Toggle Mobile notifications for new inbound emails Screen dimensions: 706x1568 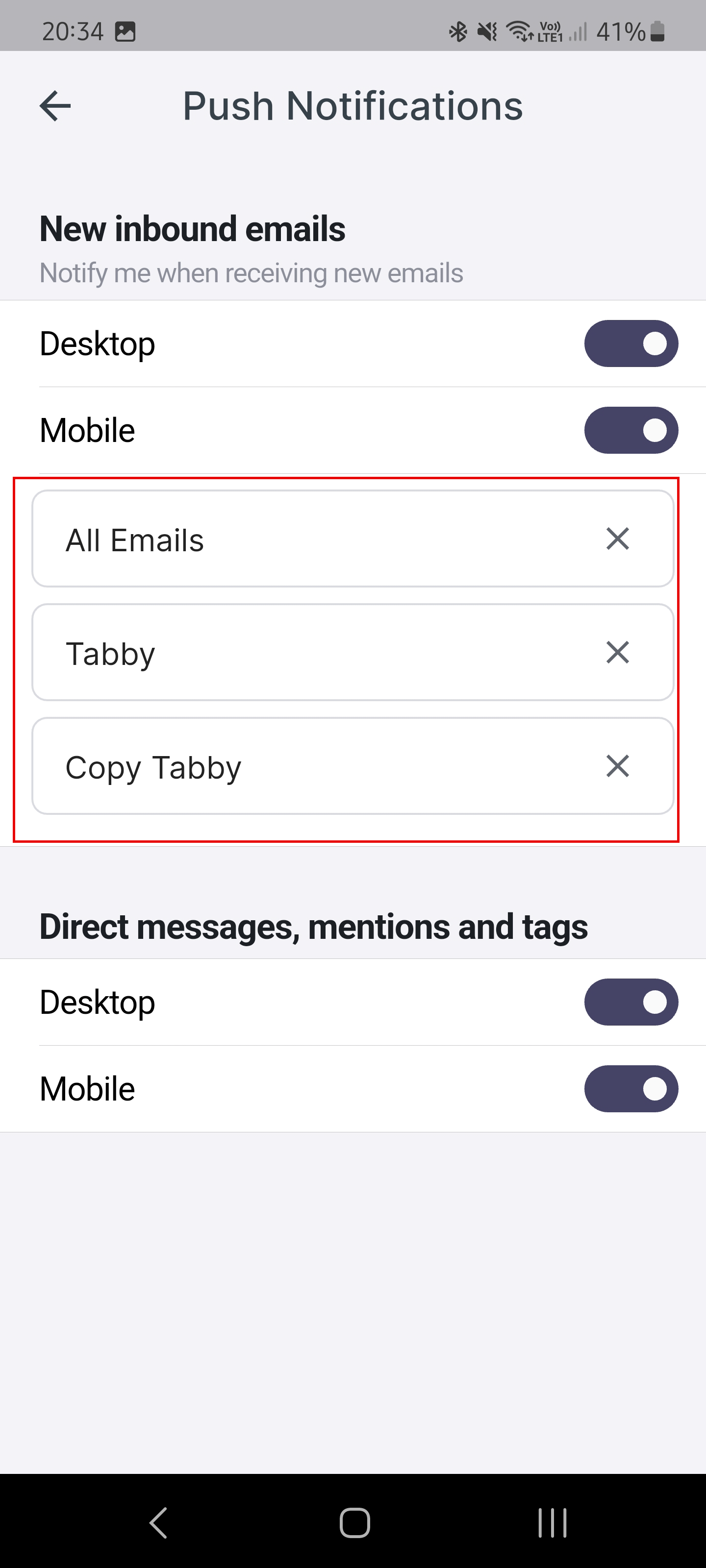pos(630,430)
